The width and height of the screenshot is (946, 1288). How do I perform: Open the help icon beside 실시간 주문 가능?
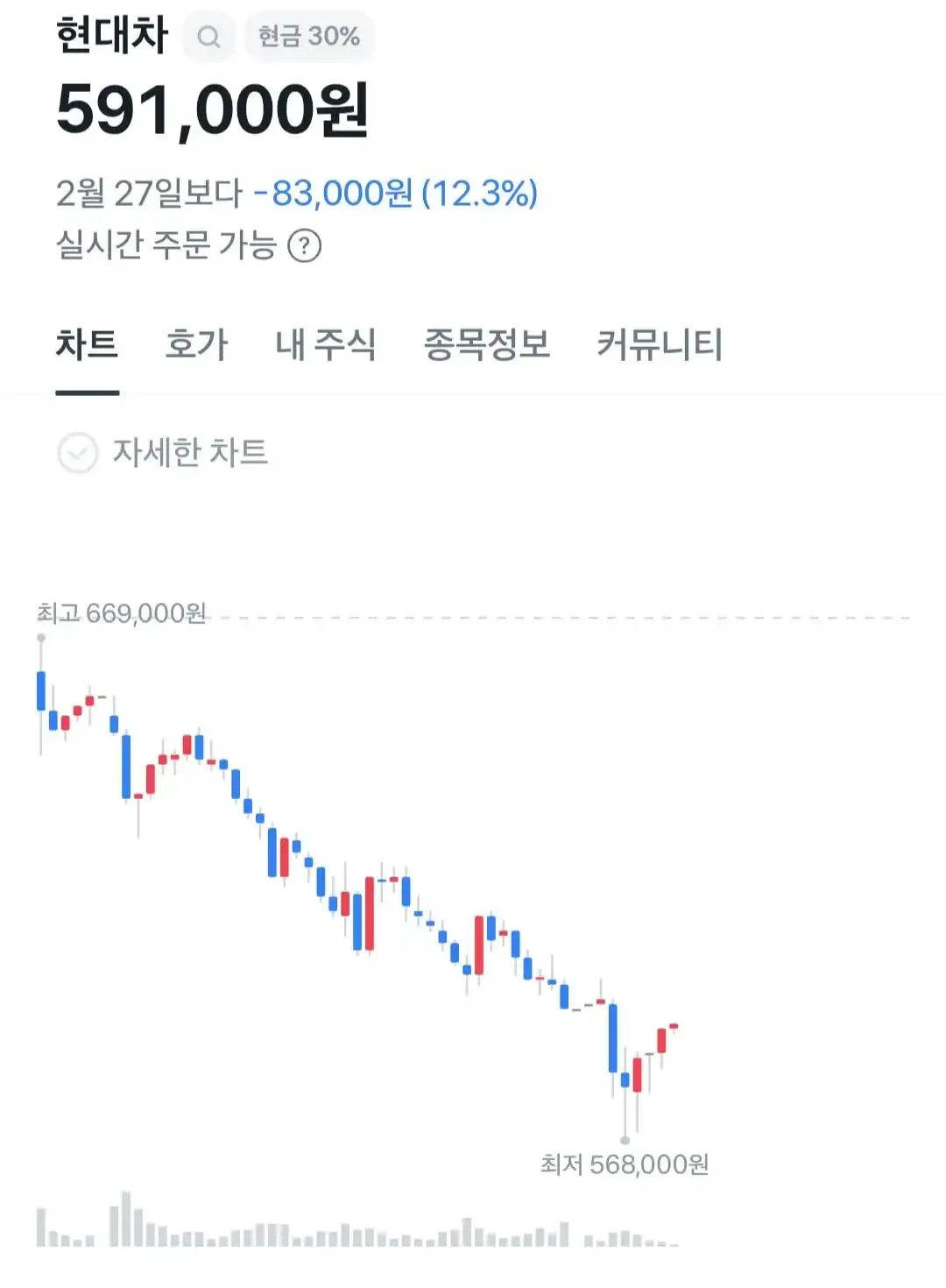pos(305,246)
